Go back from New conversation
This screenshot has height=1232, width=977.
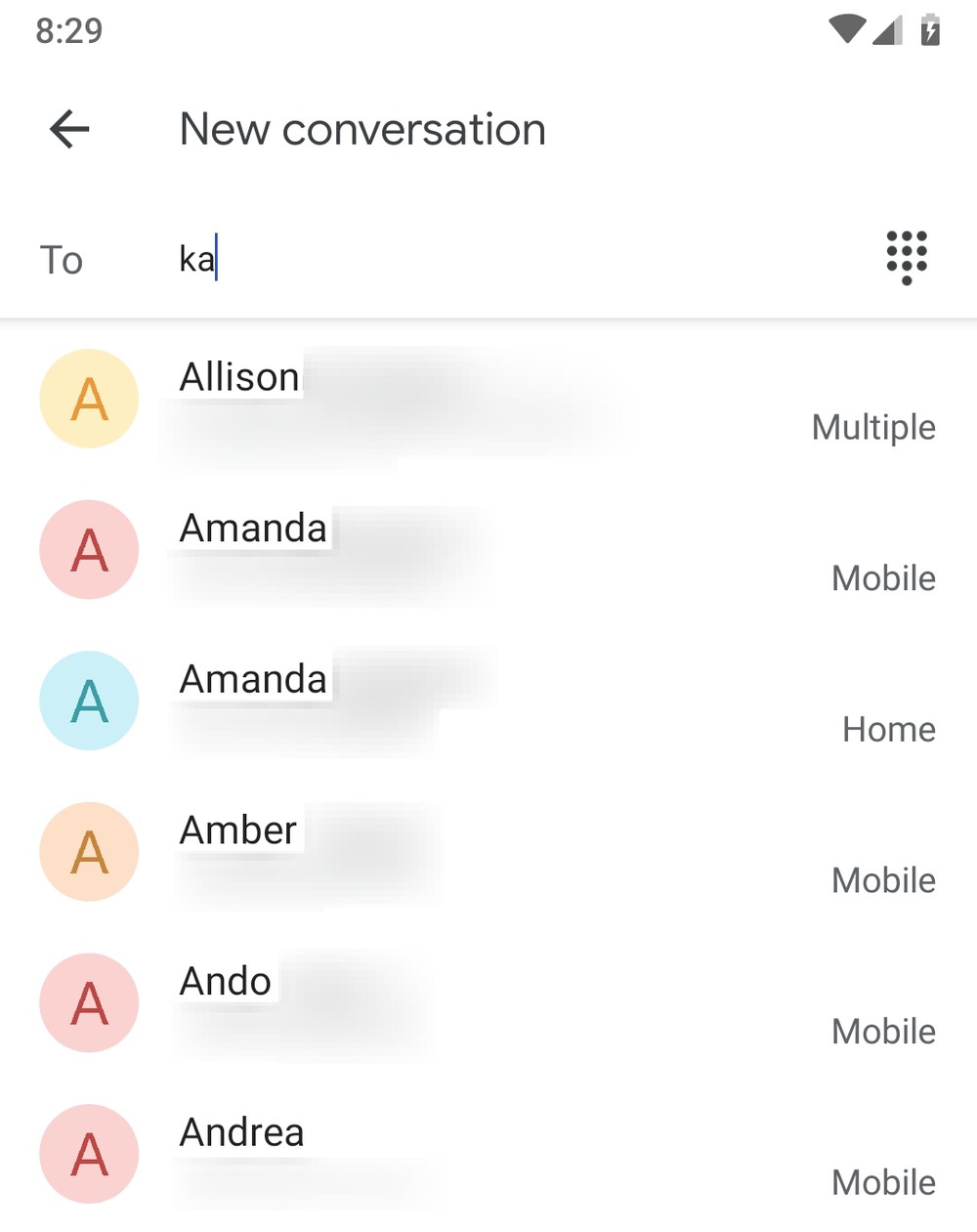tap(69, 129)
